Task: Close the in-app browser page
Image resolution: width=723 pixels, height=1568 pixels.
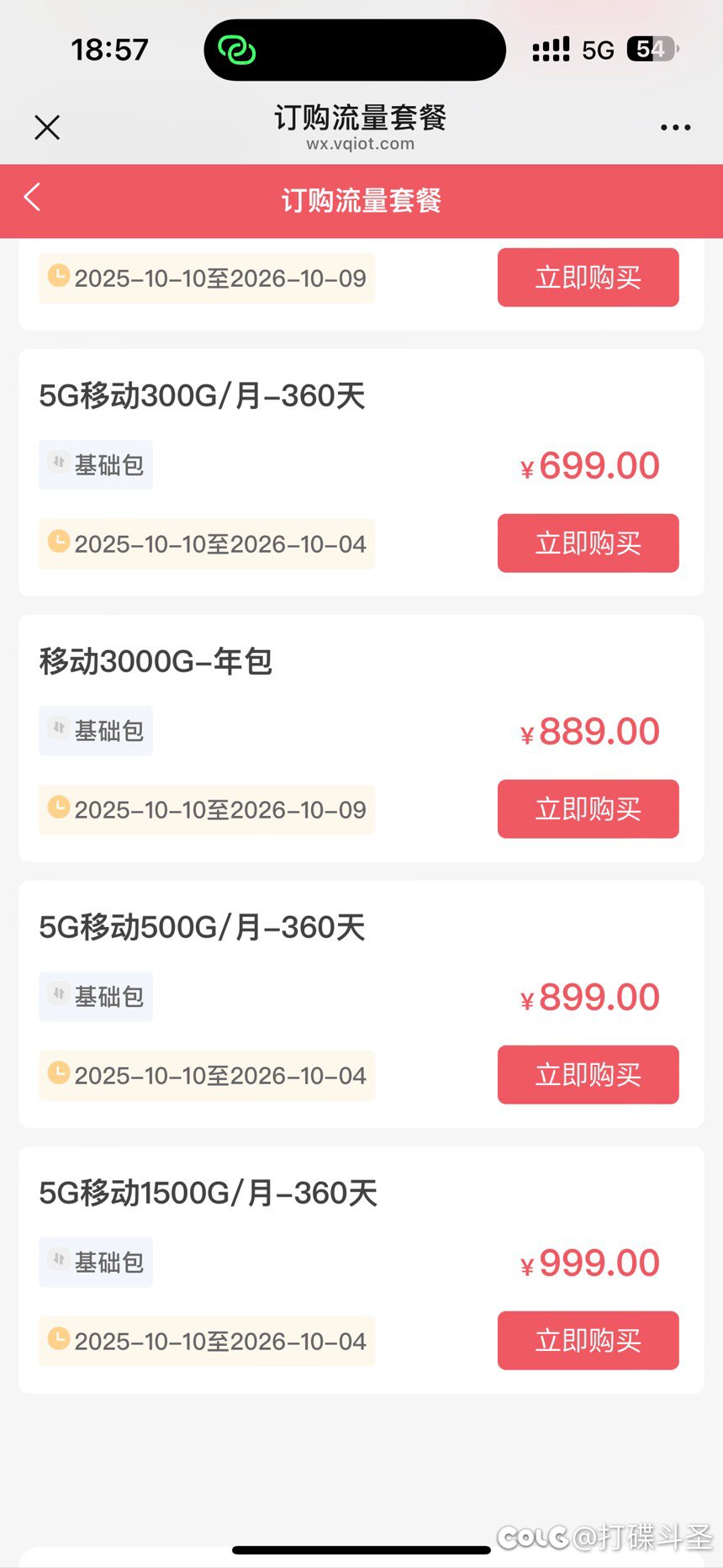Action: (x=47, y=127)
